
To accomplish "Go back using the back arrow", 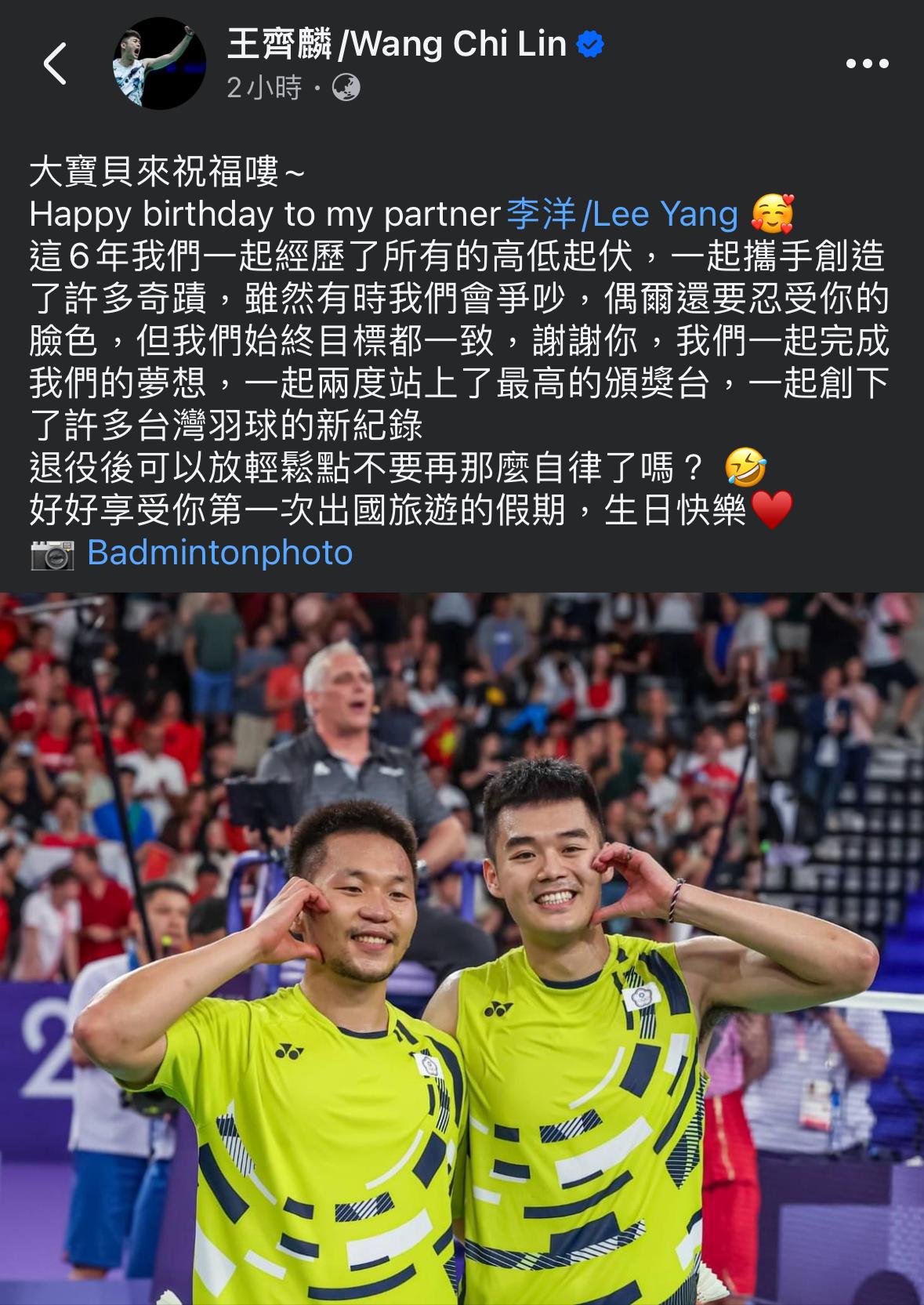I will click(x=55, y=63).
